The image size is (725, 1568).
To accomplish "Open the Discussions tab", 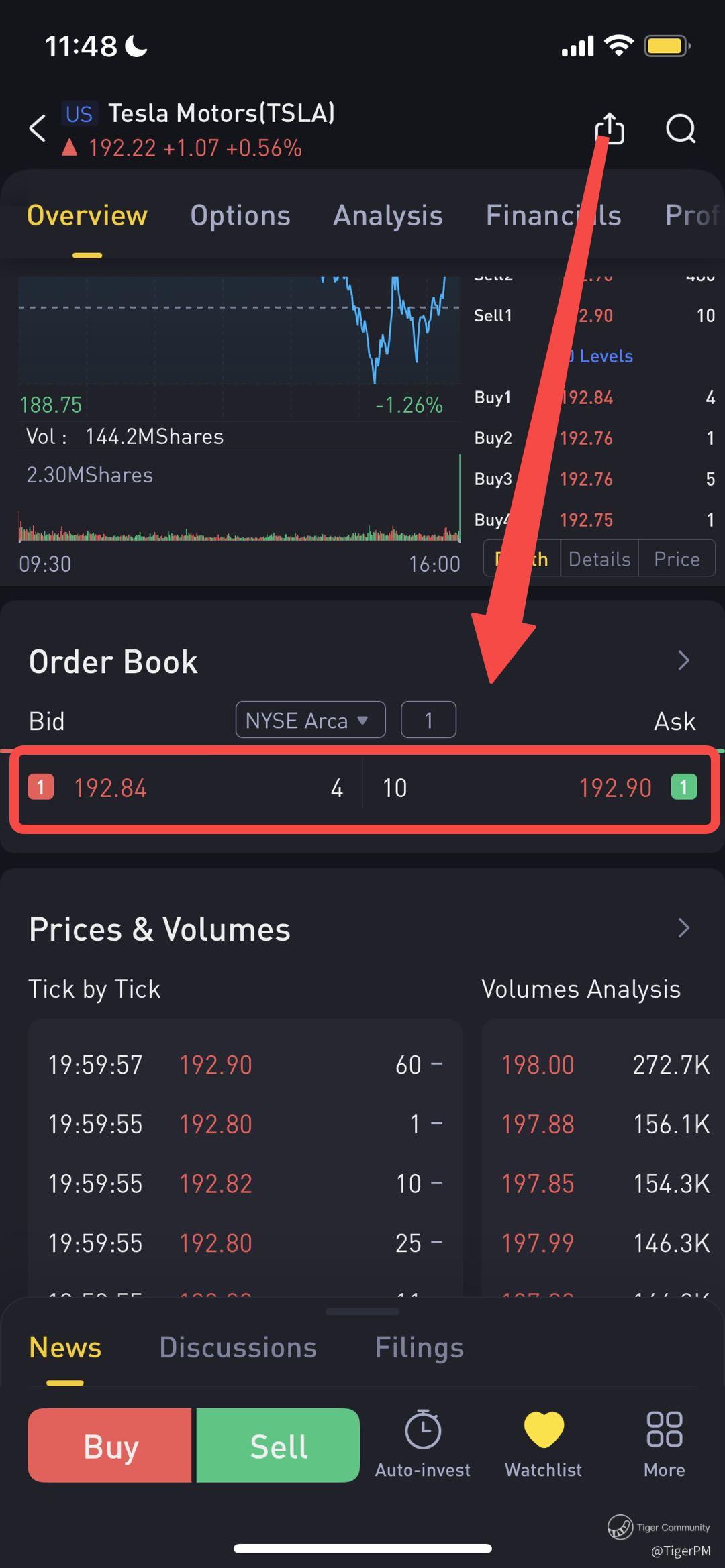I will click(x=238, y=1348).
